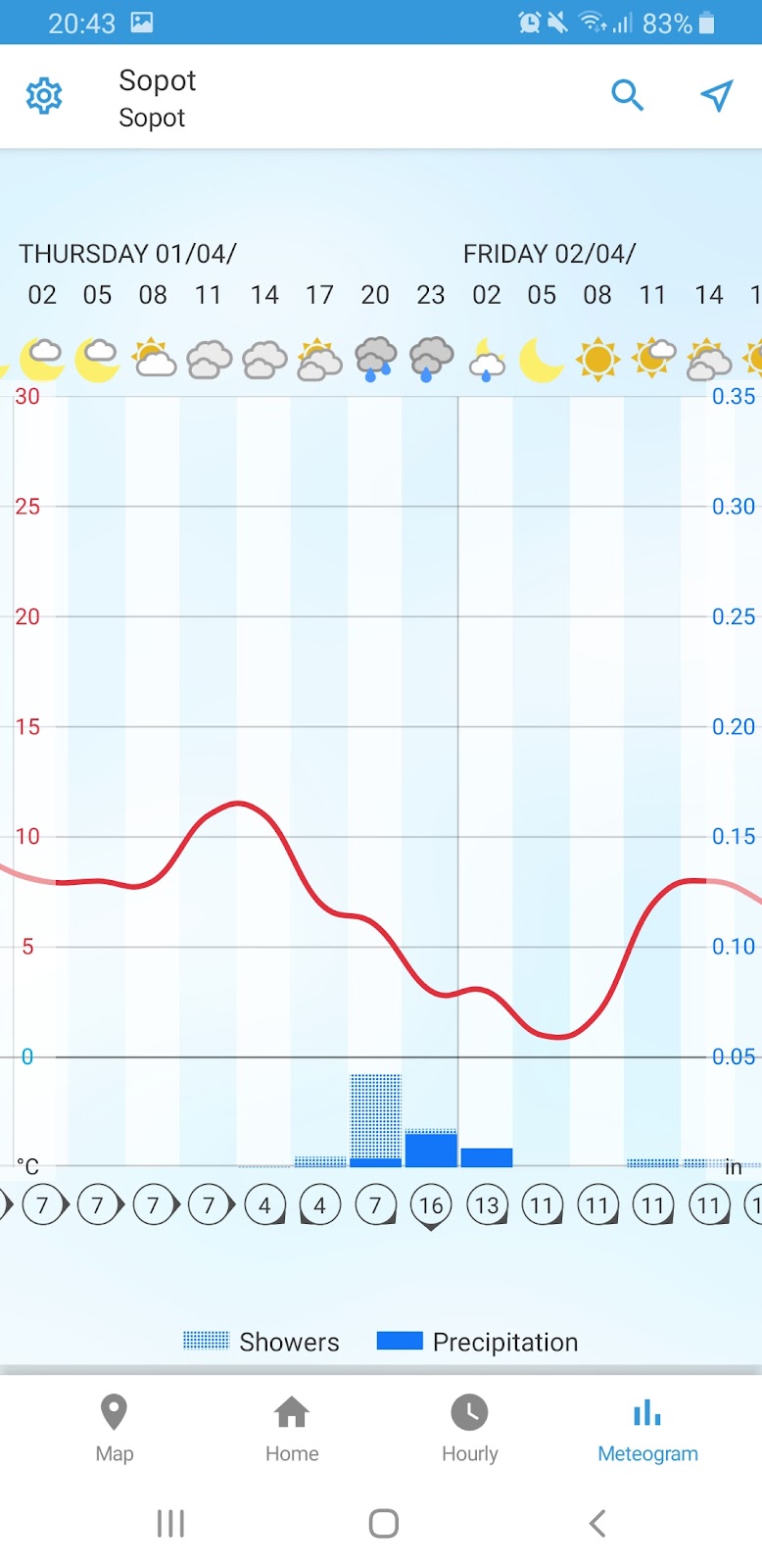Open the settings gear icon

coord(44,96)
